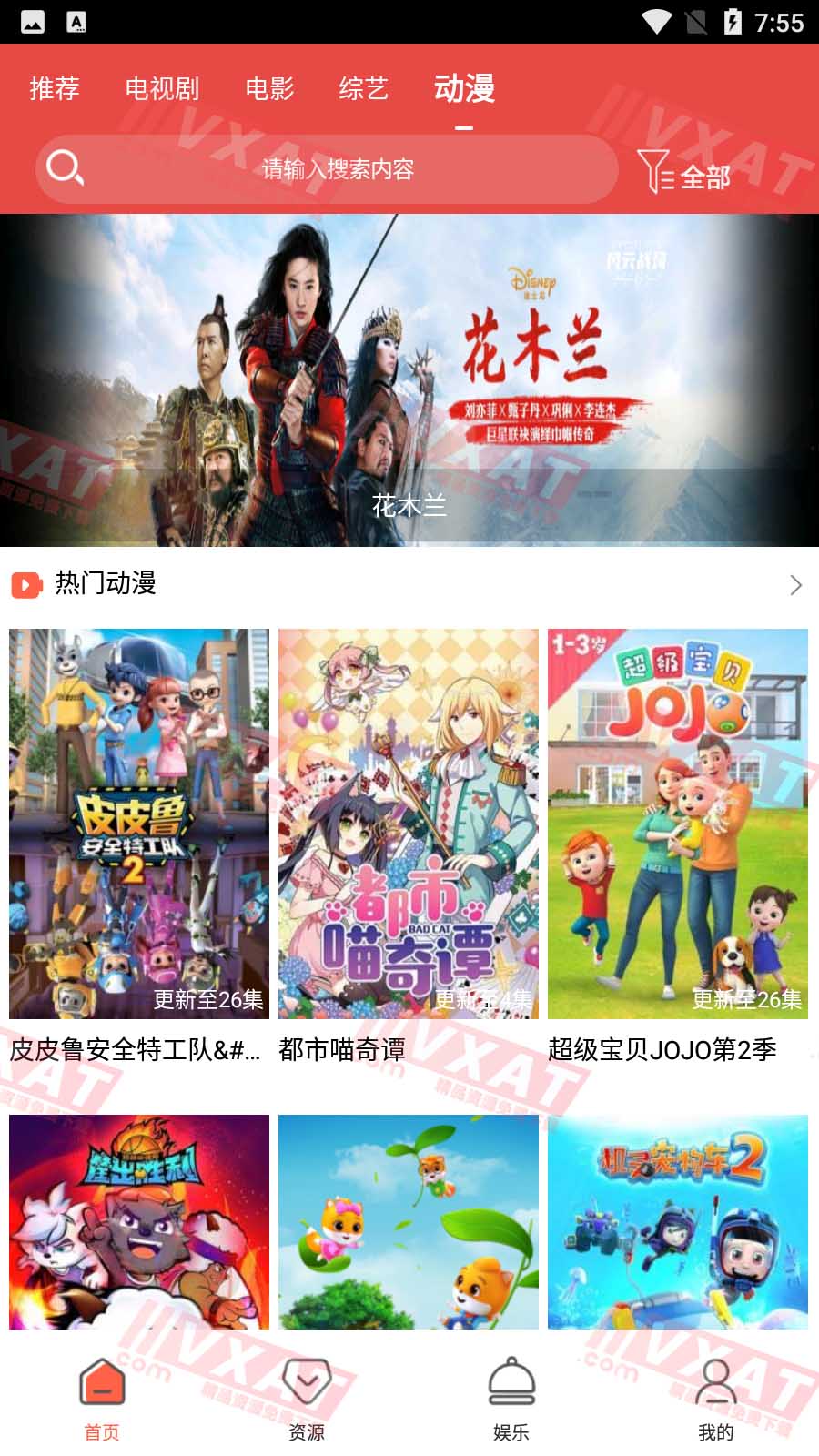
Task: Switch to the 推荐 tab
Action: point(53,89)
